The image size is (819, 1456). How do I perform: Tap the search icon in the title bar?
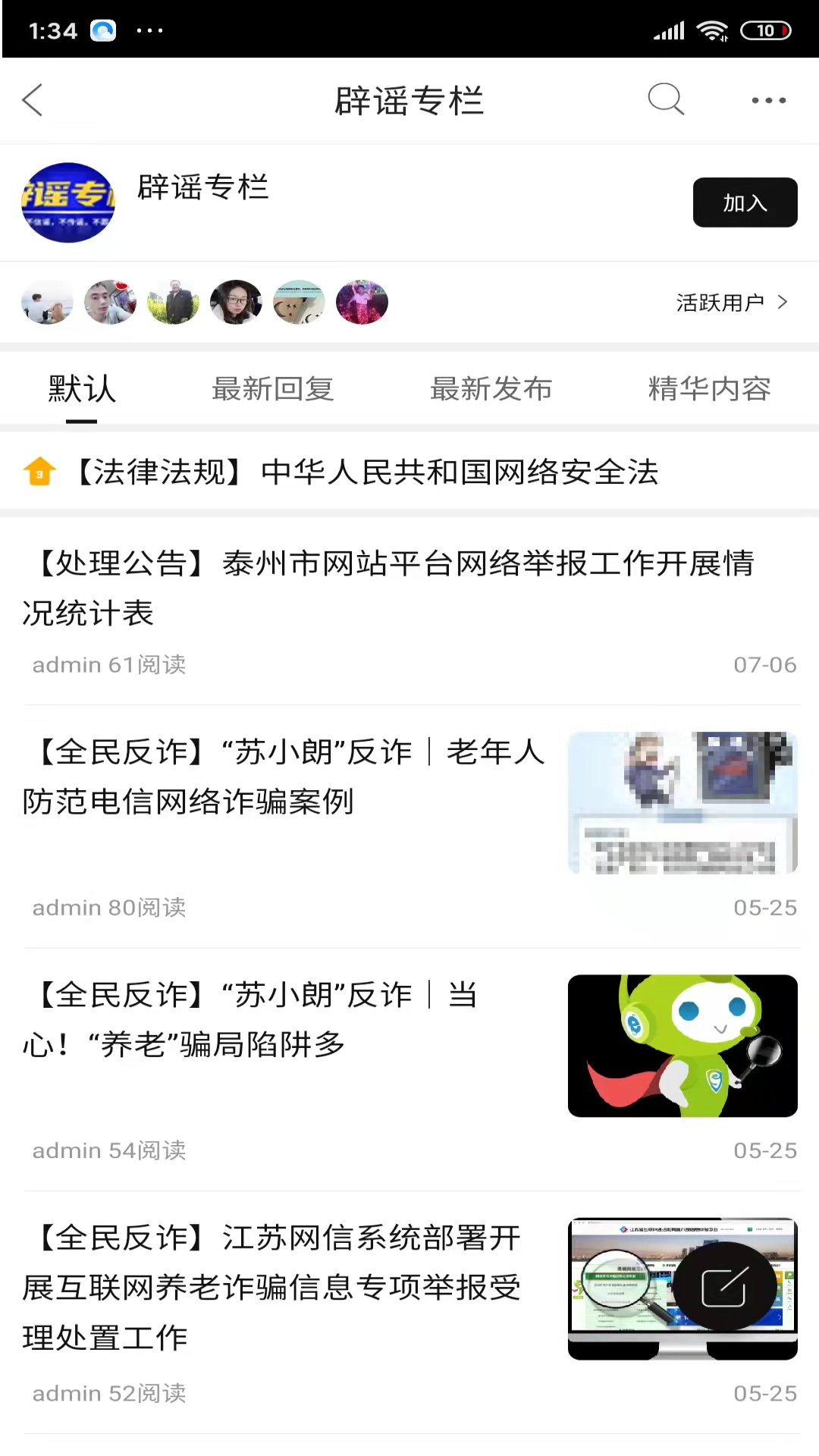(x=666, y=99)
